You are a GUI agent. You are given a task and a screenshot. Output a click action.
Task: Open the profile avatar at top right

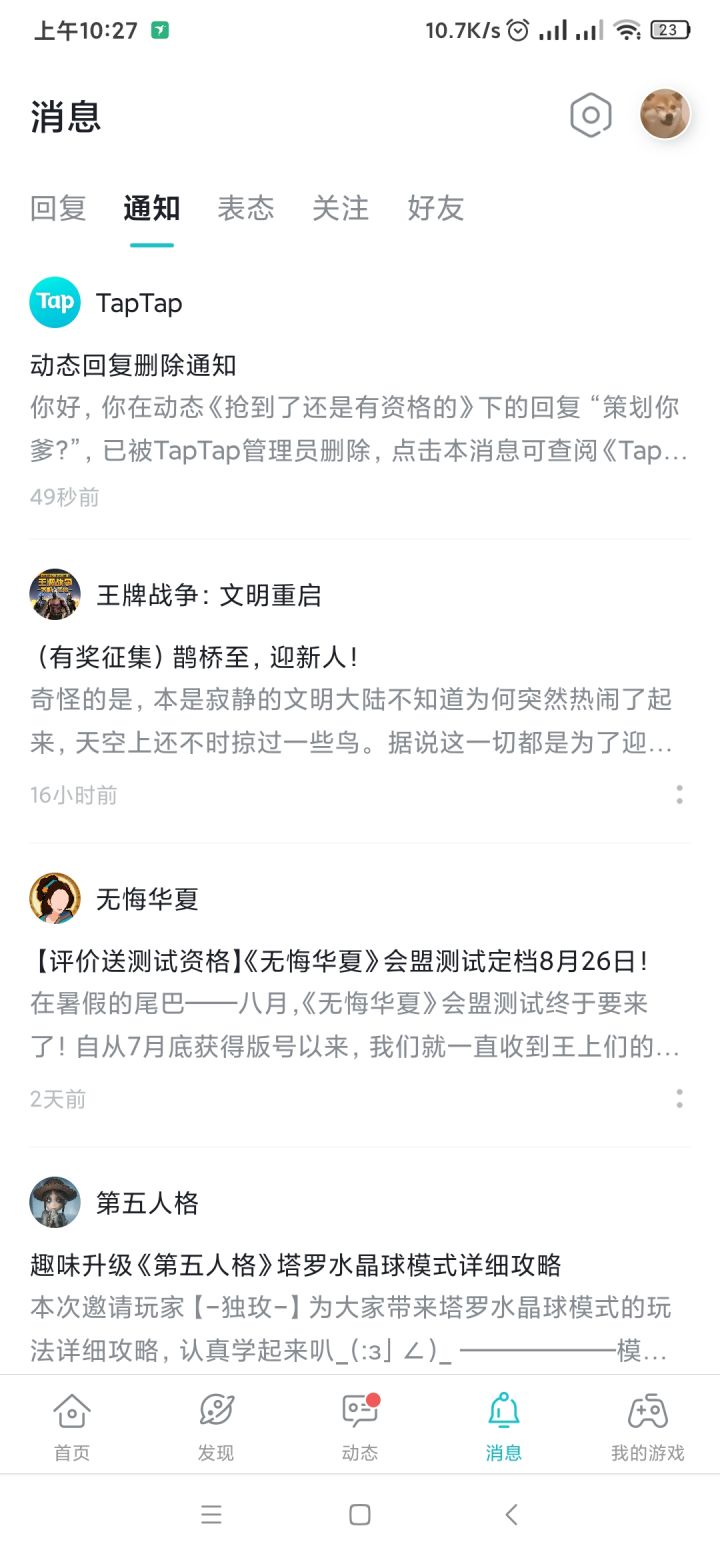tap(665, 114)
